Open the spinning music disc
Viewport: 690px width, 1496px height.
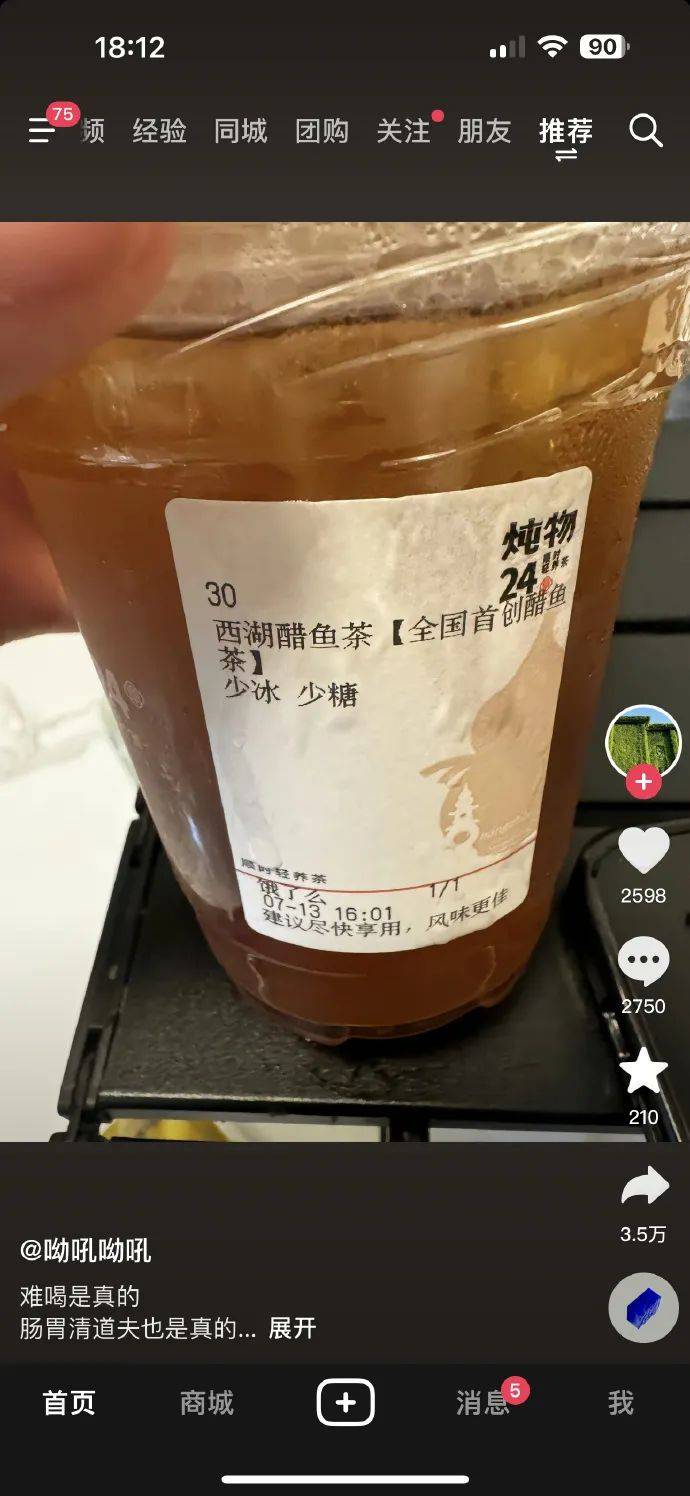tap(643, 1308)
